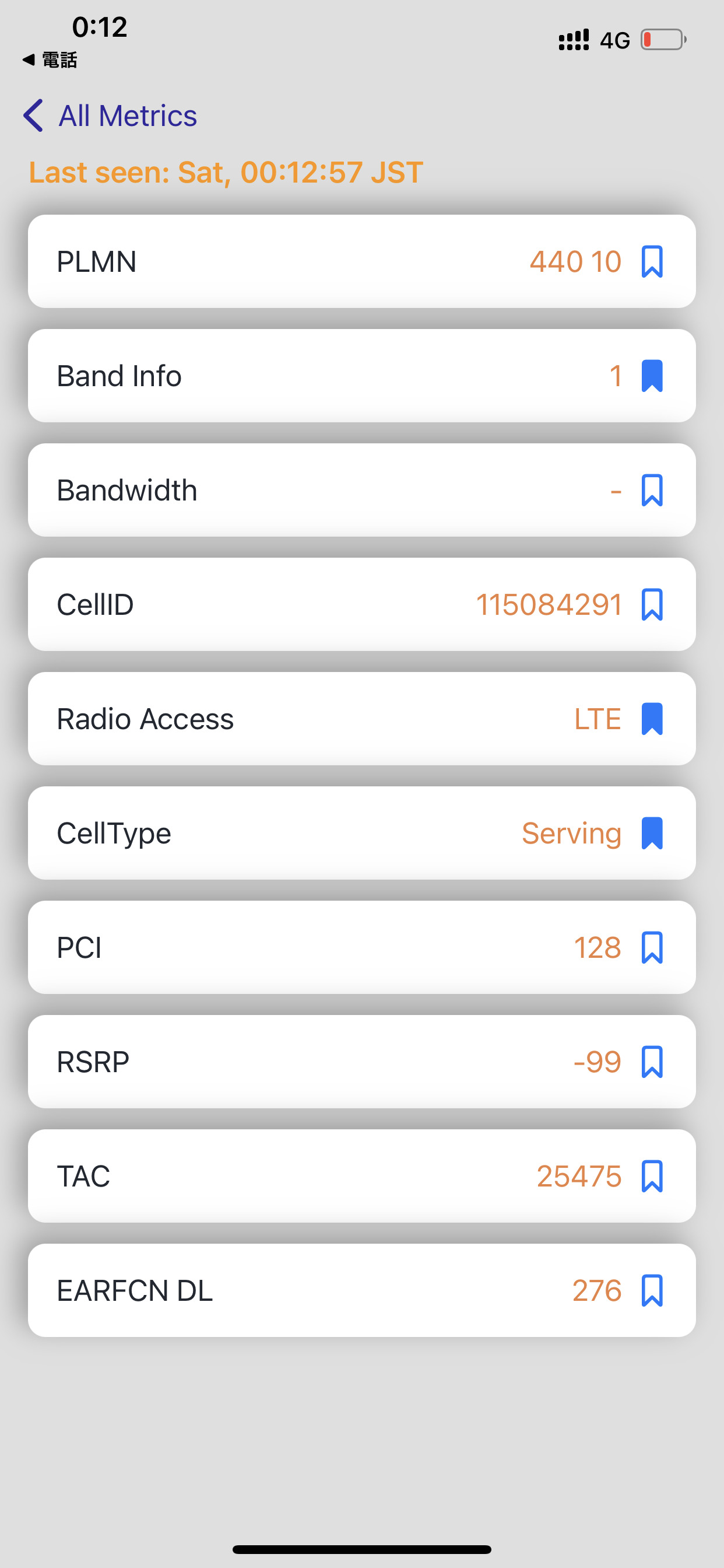Viewport: 724px width, 1568px height.
Task: Bookmark the PLMN metric
Action: [x=652, y=262]
